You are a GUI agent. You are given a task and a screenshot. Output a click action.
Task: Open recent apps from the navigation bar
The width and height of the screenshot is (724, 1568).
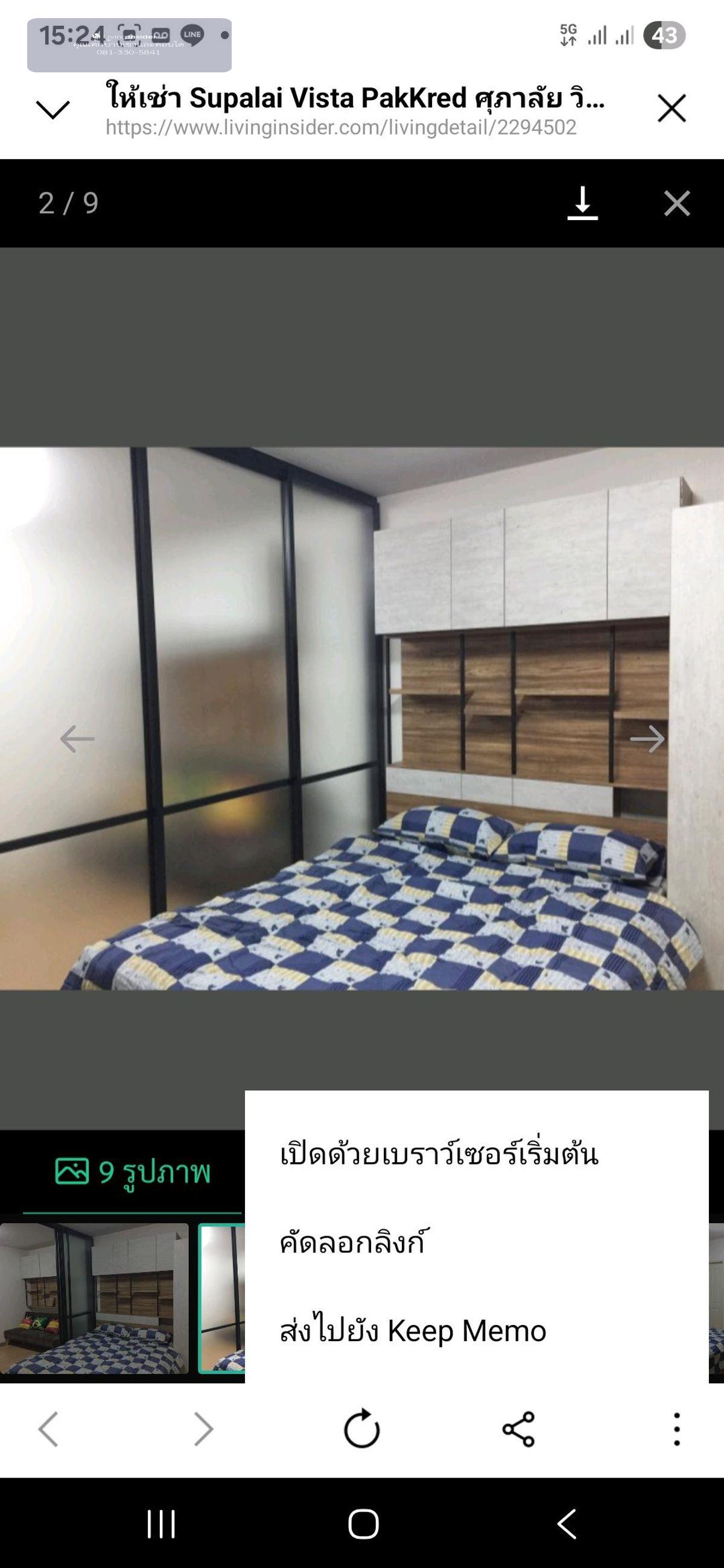160,1524
